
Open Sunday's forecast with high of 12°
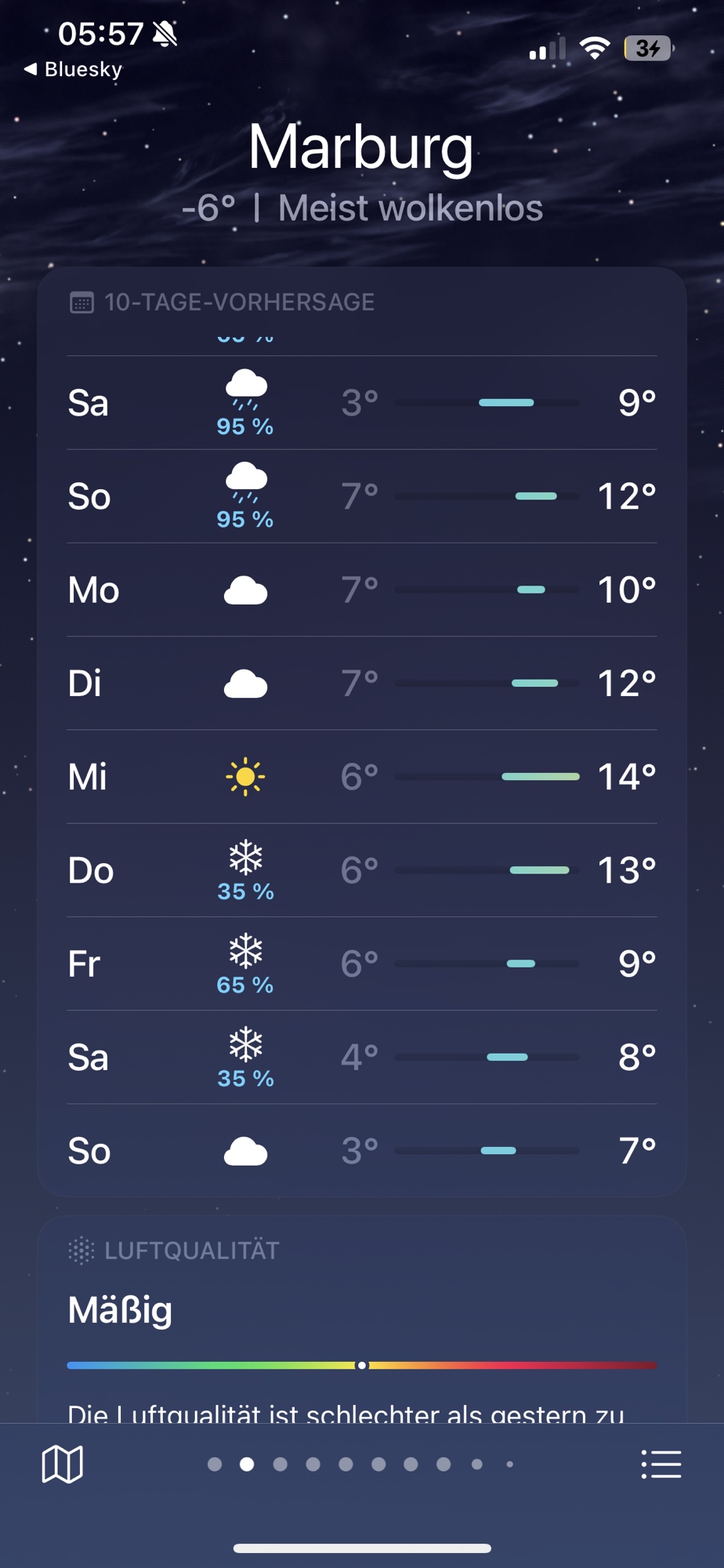tap(361, 496)
